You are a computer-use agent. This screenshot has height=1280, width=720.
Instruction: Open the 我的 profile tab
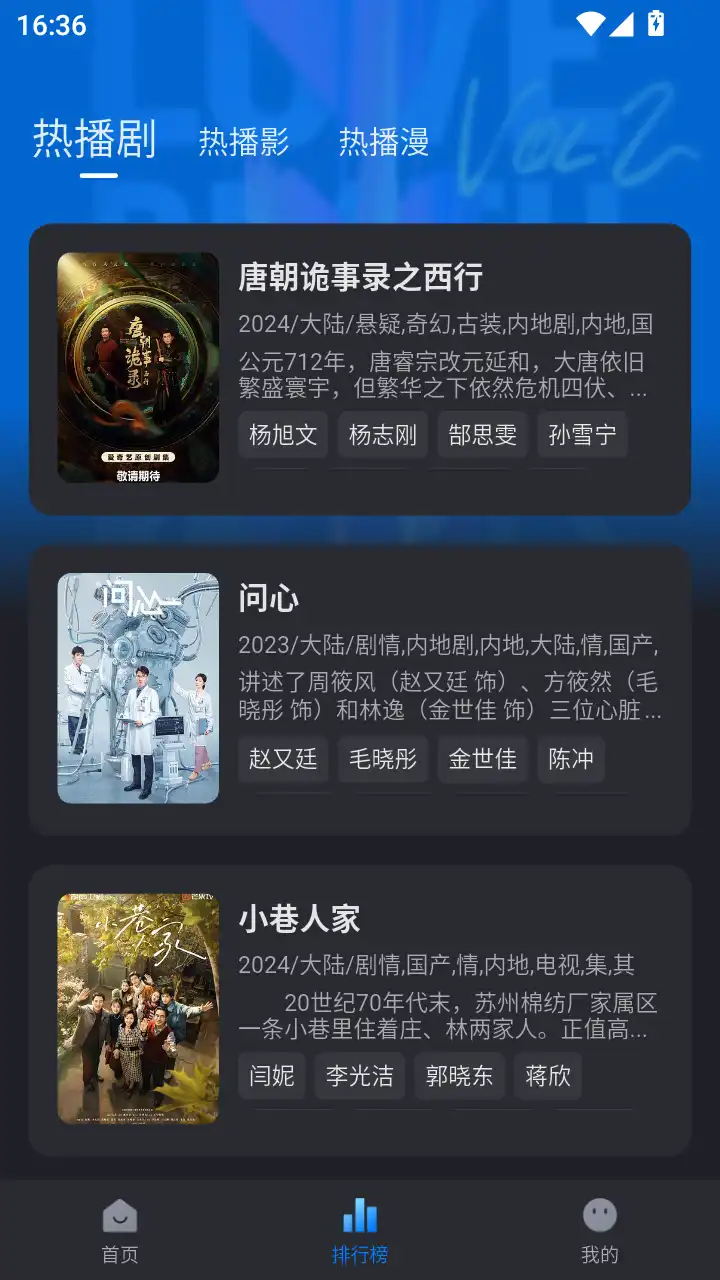coord(600,1230)
